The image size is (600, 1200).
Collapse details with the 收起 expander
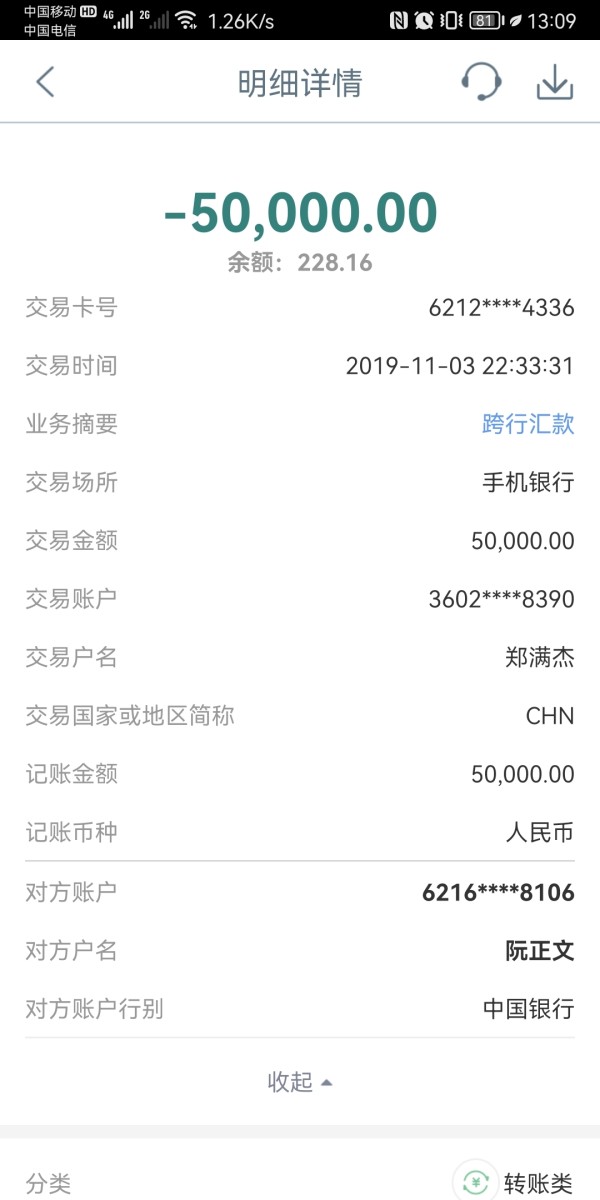pos(300,1082)
